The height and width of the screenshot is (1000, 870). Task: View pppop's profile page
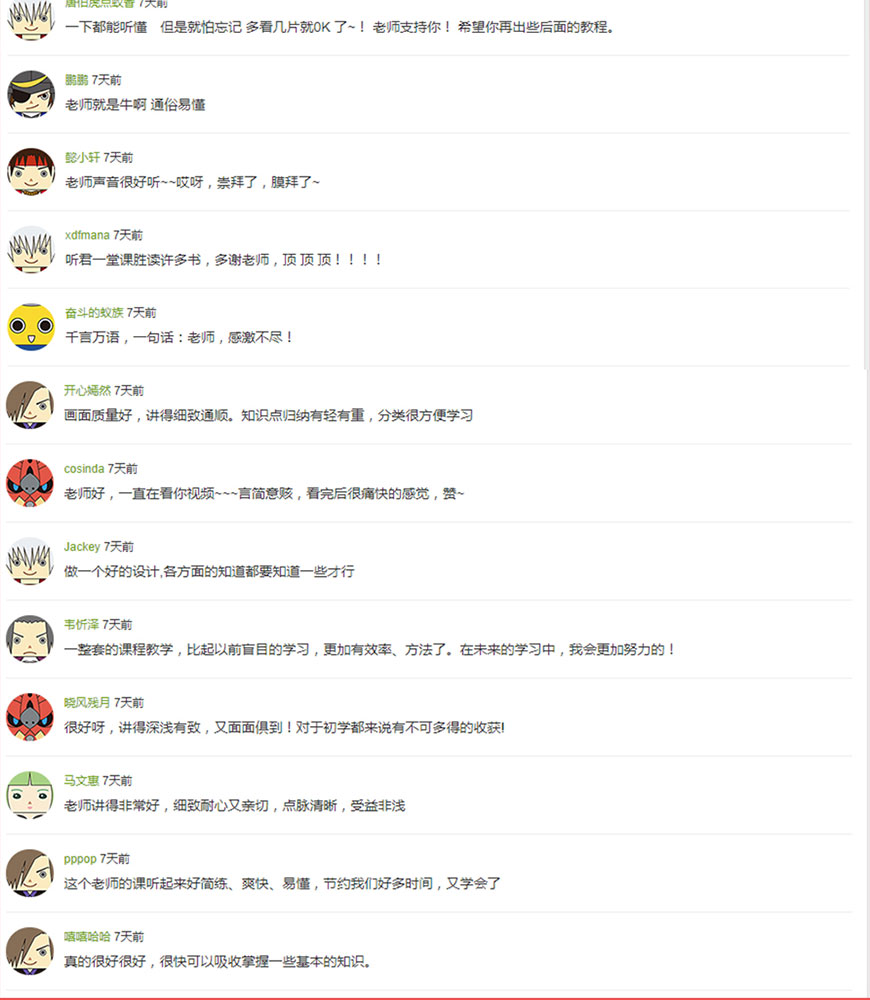tap(80, 859)
